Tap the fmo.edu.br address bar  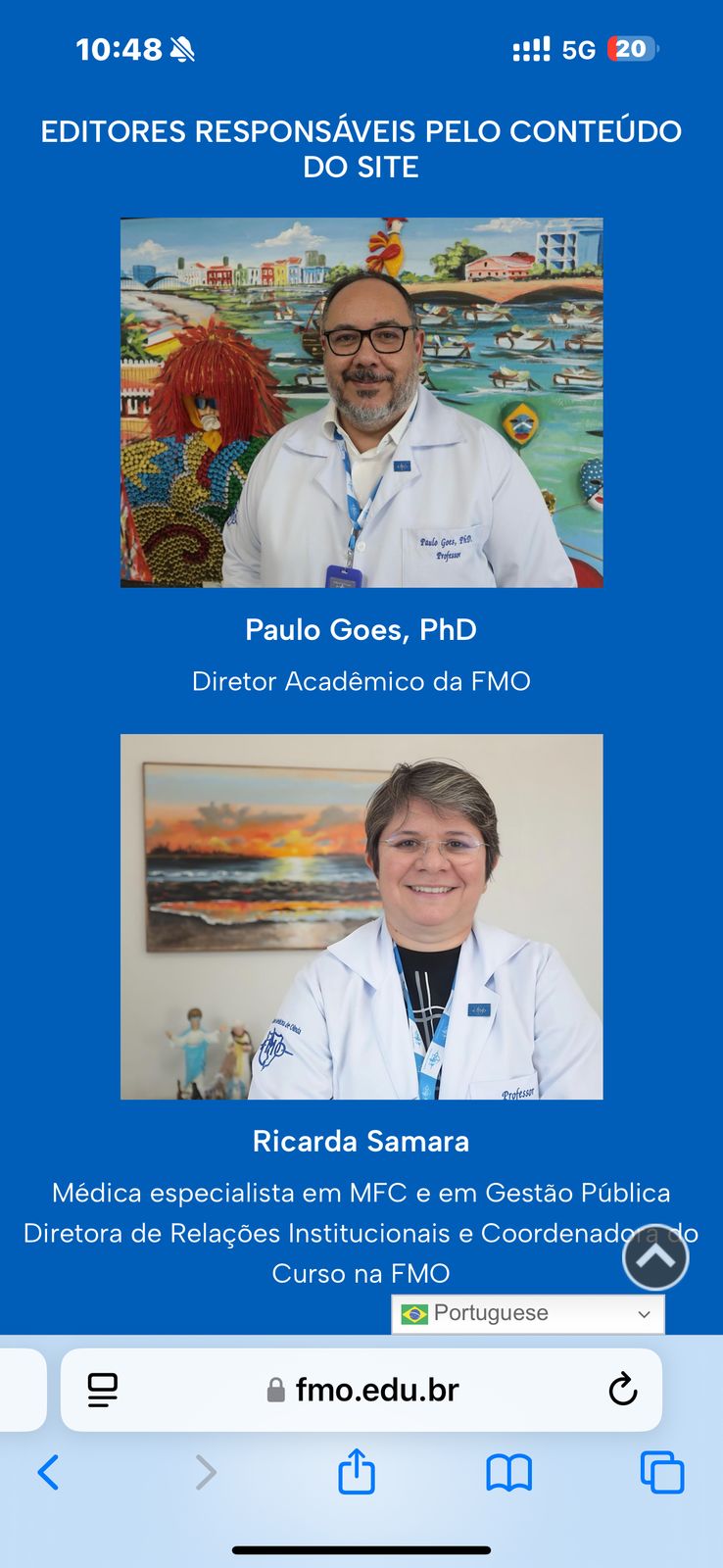pos(376,1390)
